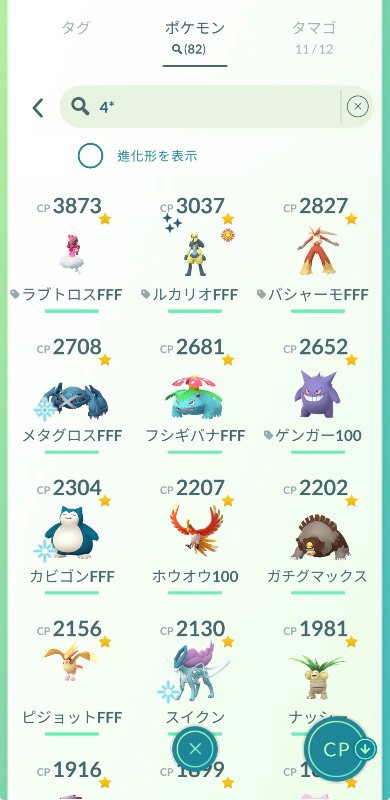
Task: Switch to the タグ tab
Action: 76,28
